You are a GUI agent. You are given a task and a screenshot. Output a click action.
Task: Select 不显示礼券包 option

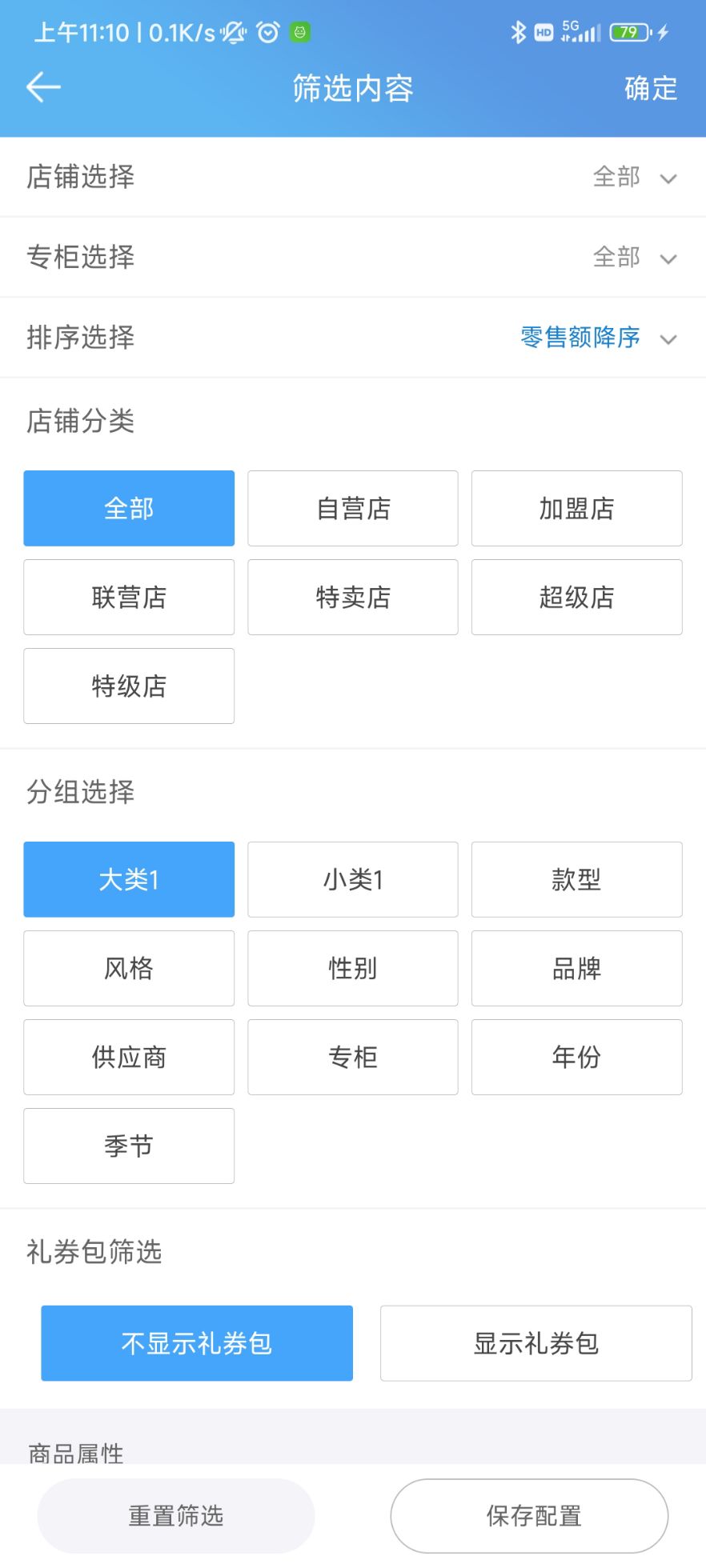(x=197, y=1344)
